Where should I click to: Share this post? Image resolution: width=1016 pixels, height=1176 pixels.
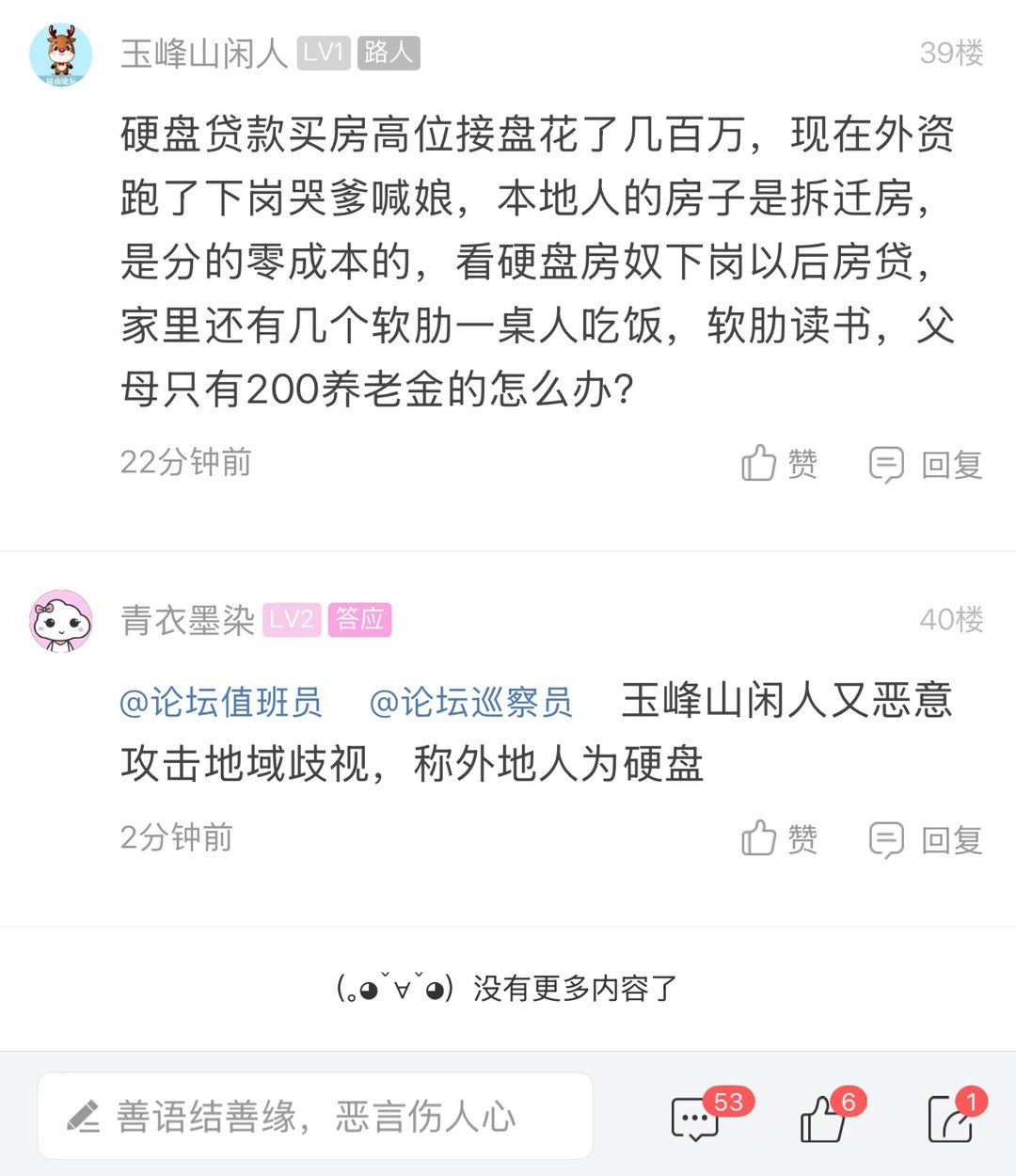click(x=950, y=1119)
